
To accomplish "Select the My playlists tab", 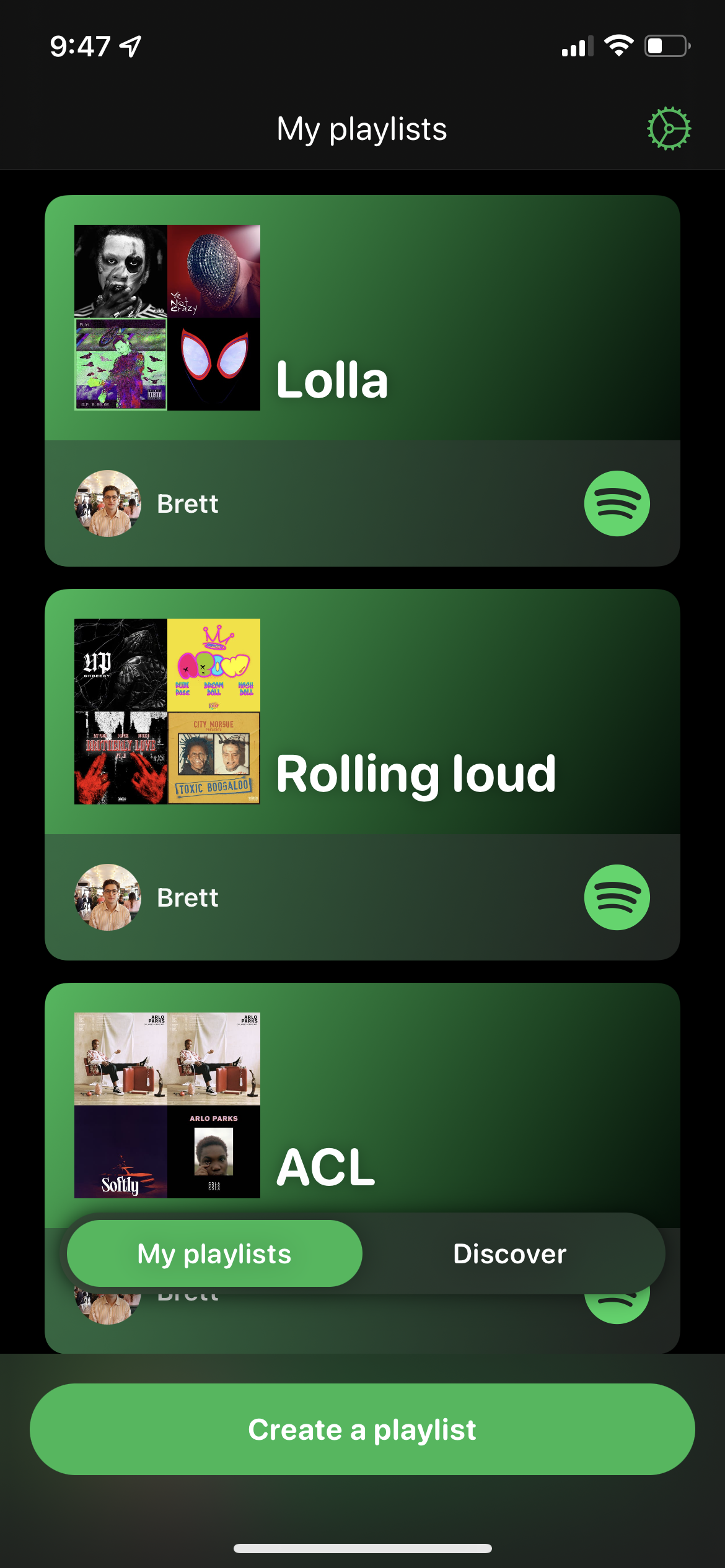I will (x=214, y=1253).
